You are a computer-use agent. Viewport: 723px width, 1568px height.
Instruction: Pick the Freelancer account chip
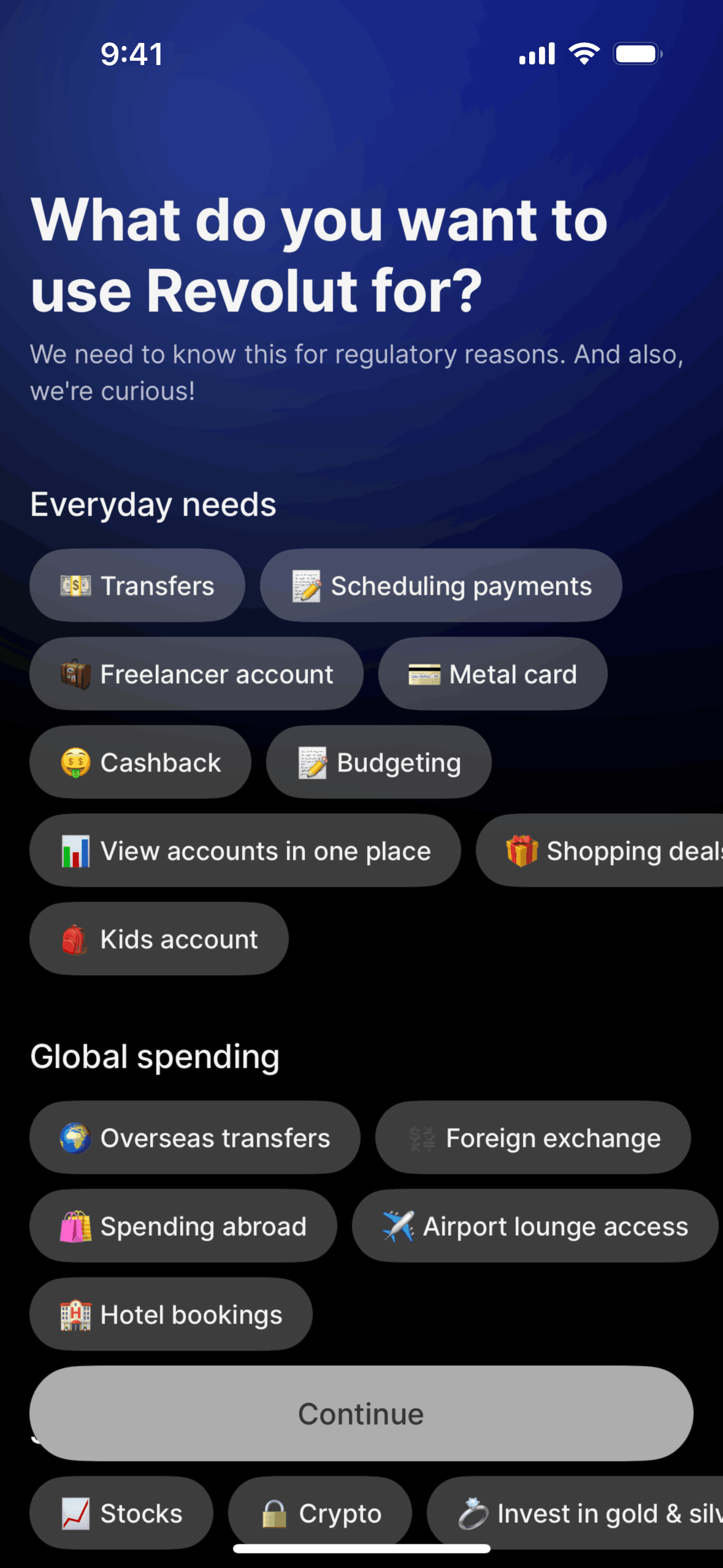[x=196, y=674]
